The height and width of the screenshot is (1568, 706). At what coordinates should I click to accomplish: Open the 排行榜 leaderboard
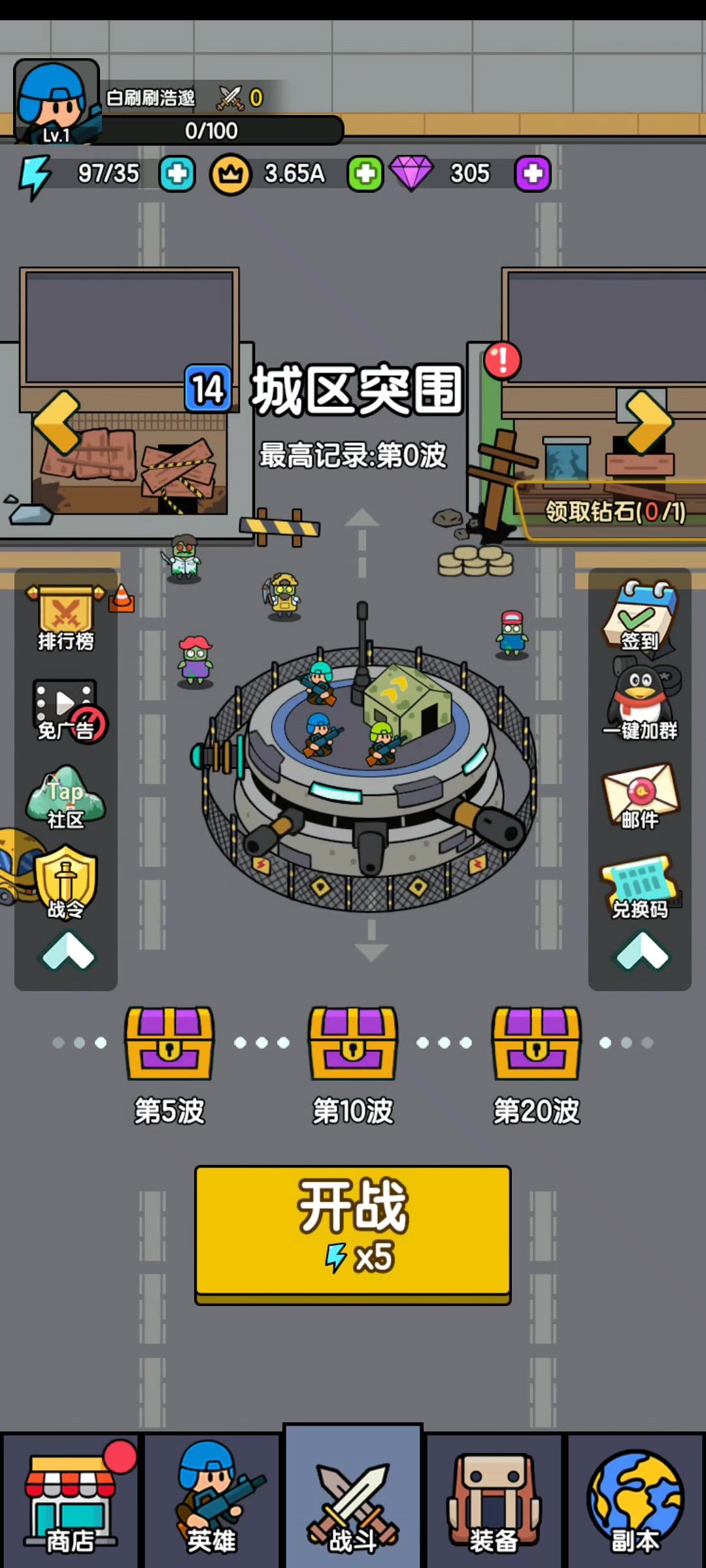coord(65,619)
